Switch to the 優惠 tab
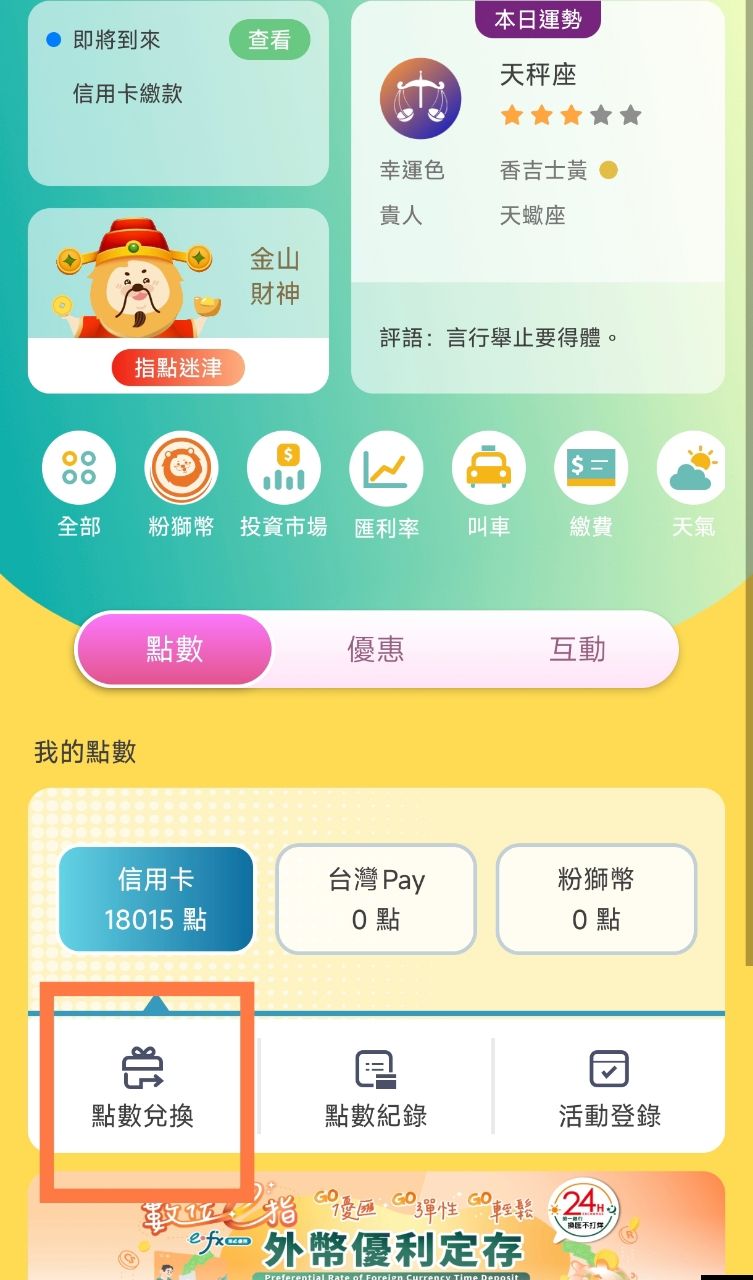The image size is (753, 1280). tap(375, 649)
